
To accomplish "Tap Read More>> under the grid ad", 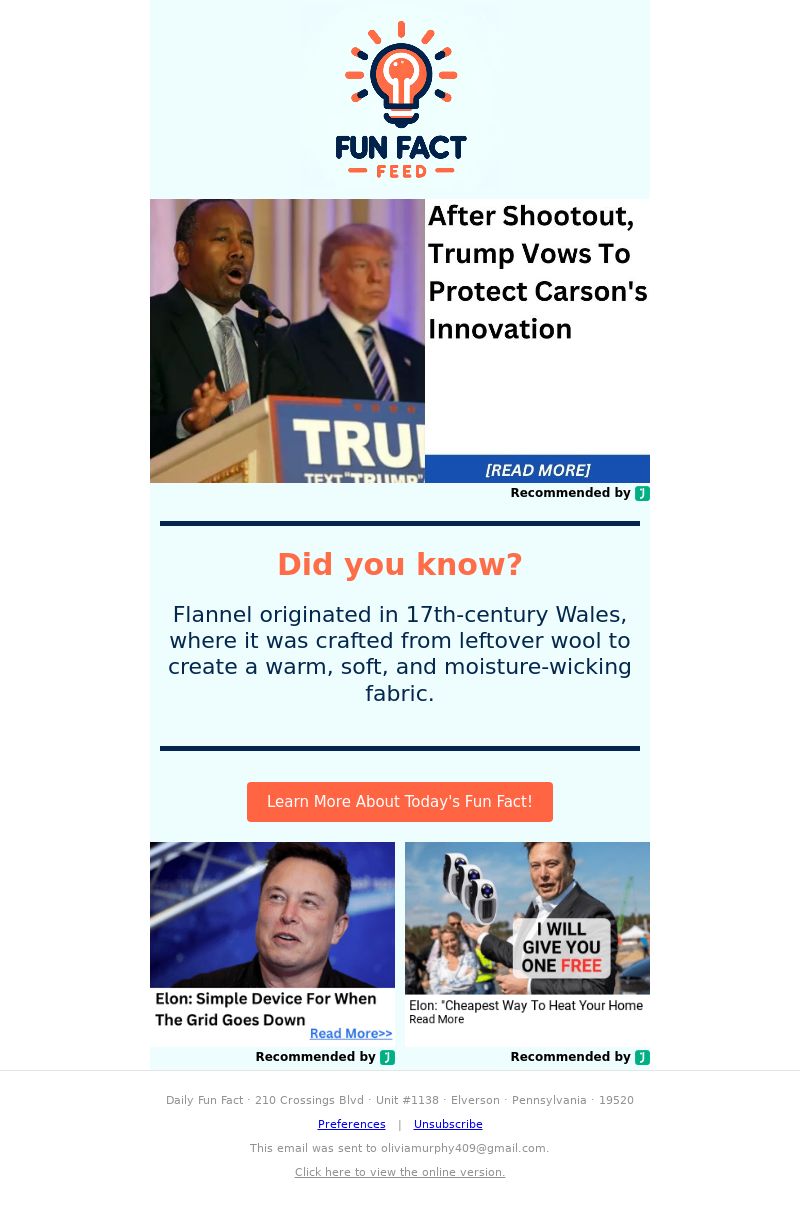I will (350, 1034).
